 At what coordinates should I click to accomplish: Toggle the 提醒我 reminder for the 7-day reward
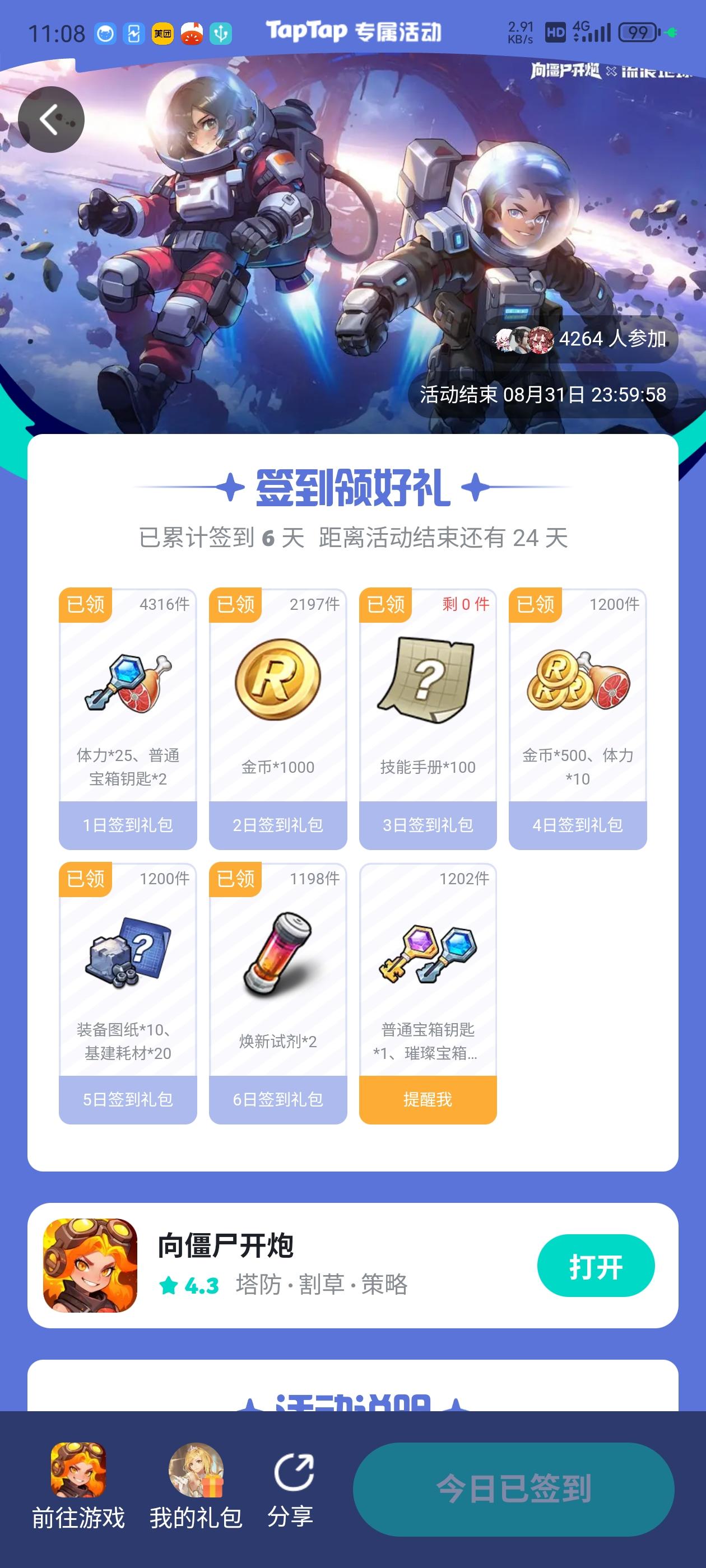(426, 1099)
